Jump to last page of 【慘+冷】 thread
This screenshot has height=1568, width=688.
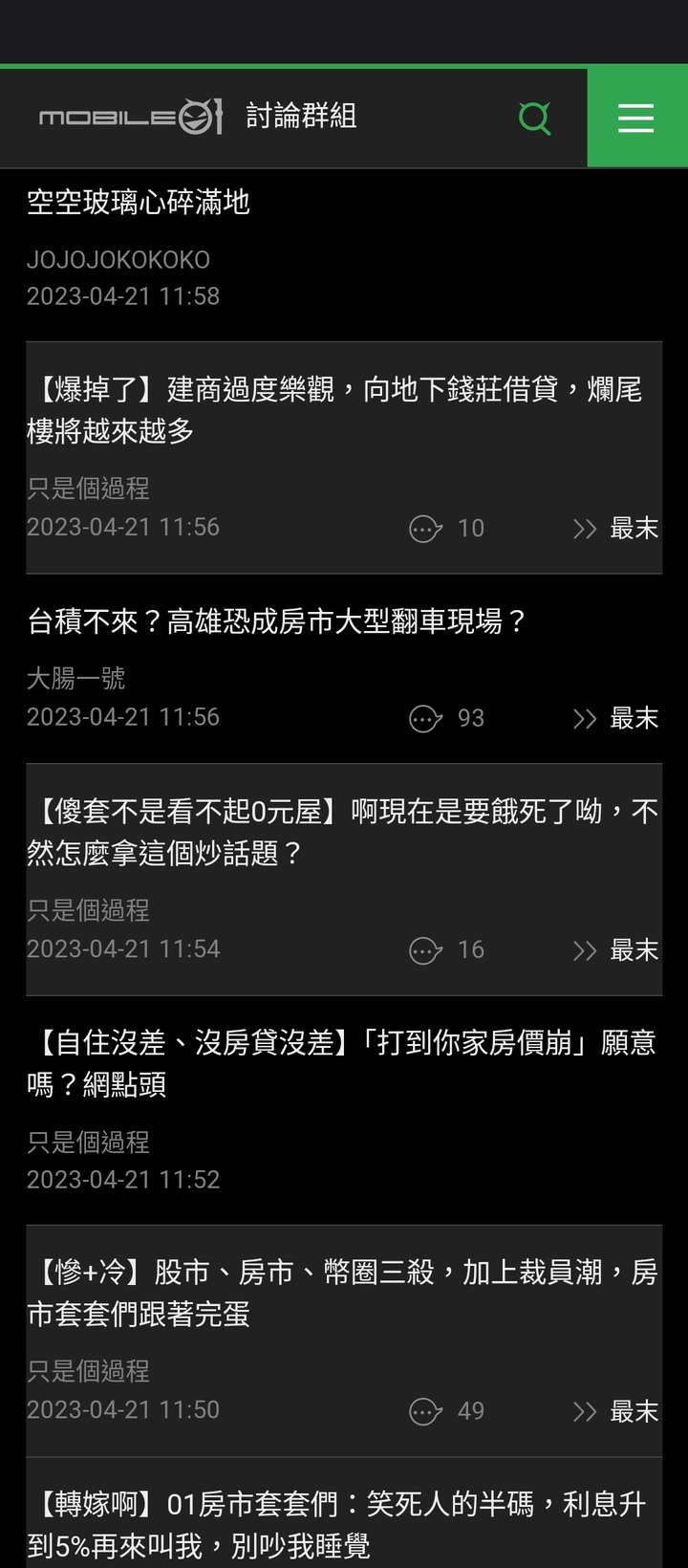(x=616, y=1411)
